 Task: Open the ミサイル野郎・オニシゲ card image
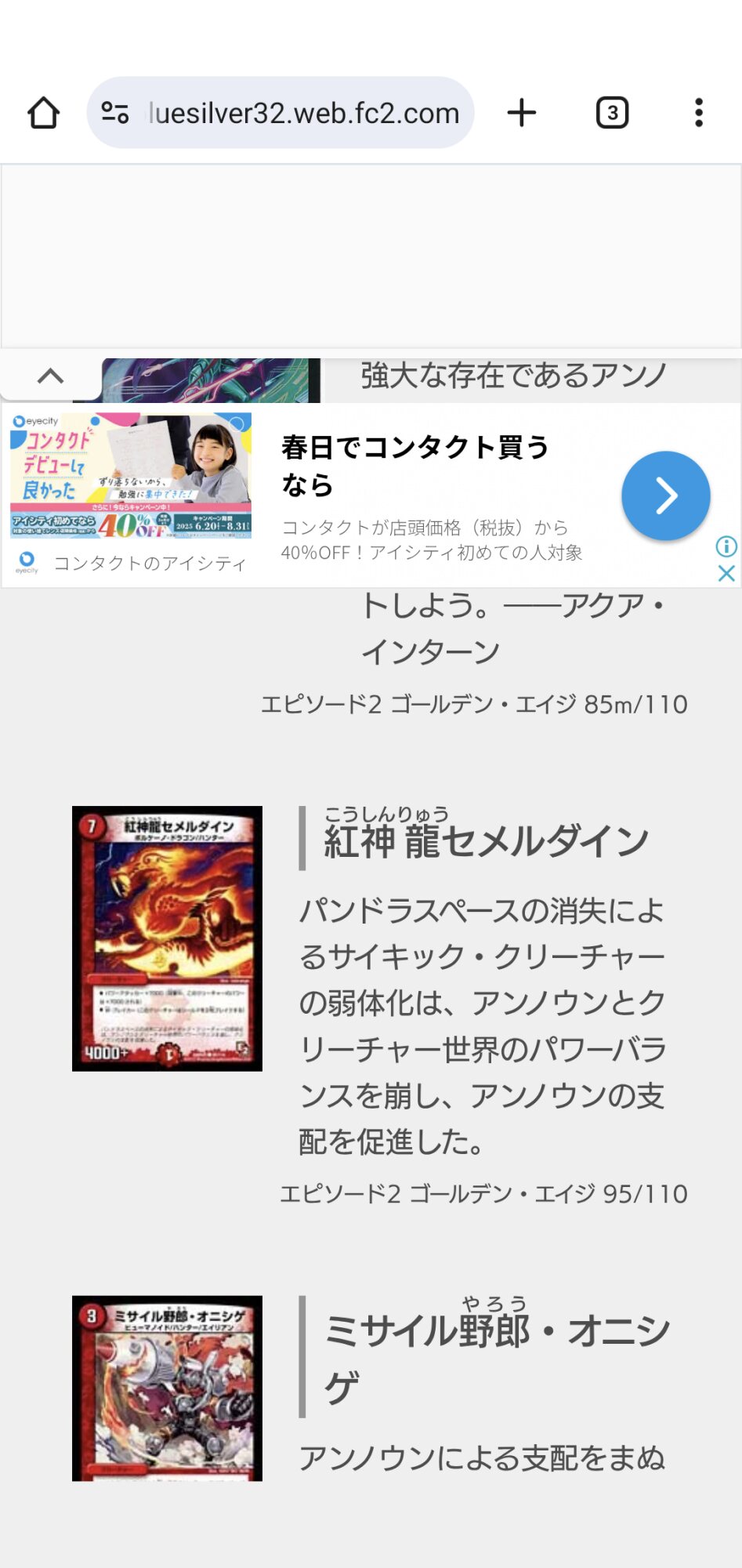[167, 1388]
